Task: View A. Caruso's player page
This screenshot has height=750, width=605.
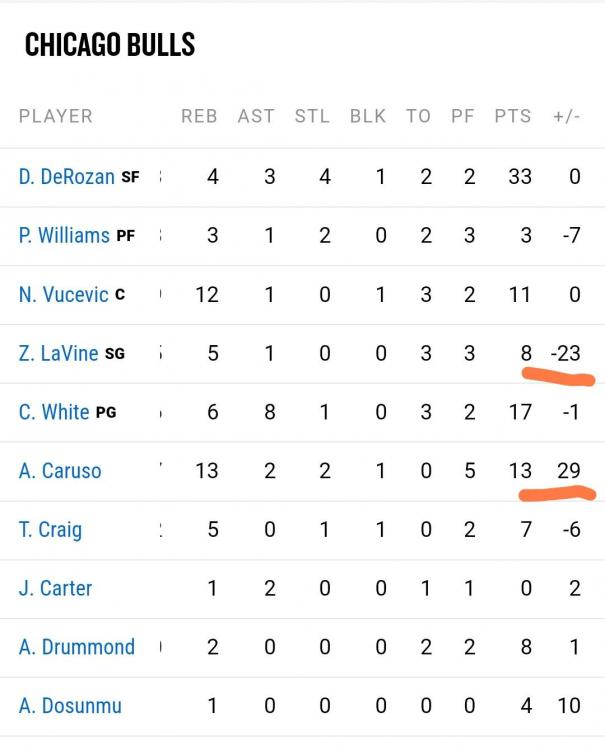Action: point(60,471)
